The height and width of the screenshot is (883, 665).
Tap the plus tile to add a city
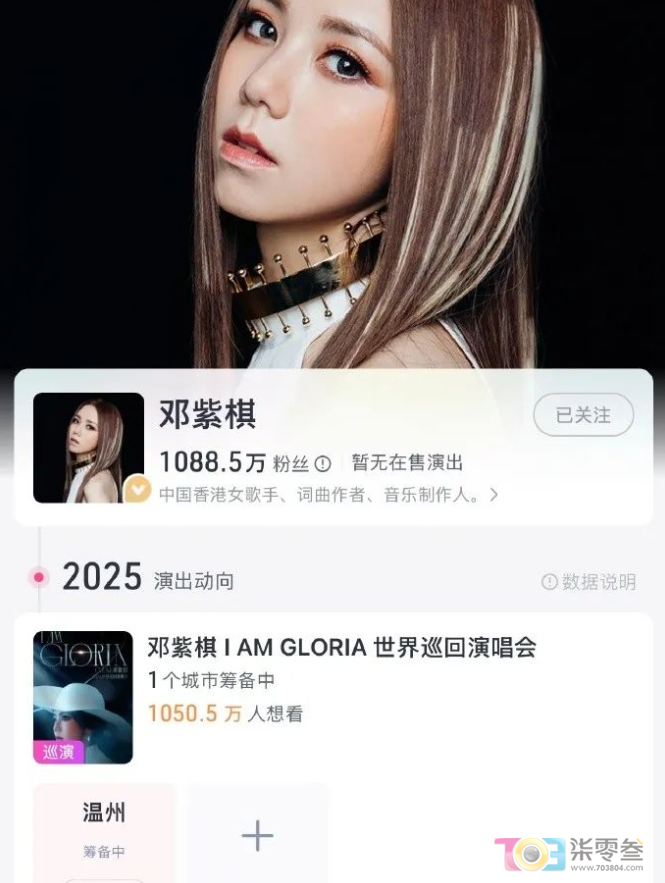coord(257,835)
